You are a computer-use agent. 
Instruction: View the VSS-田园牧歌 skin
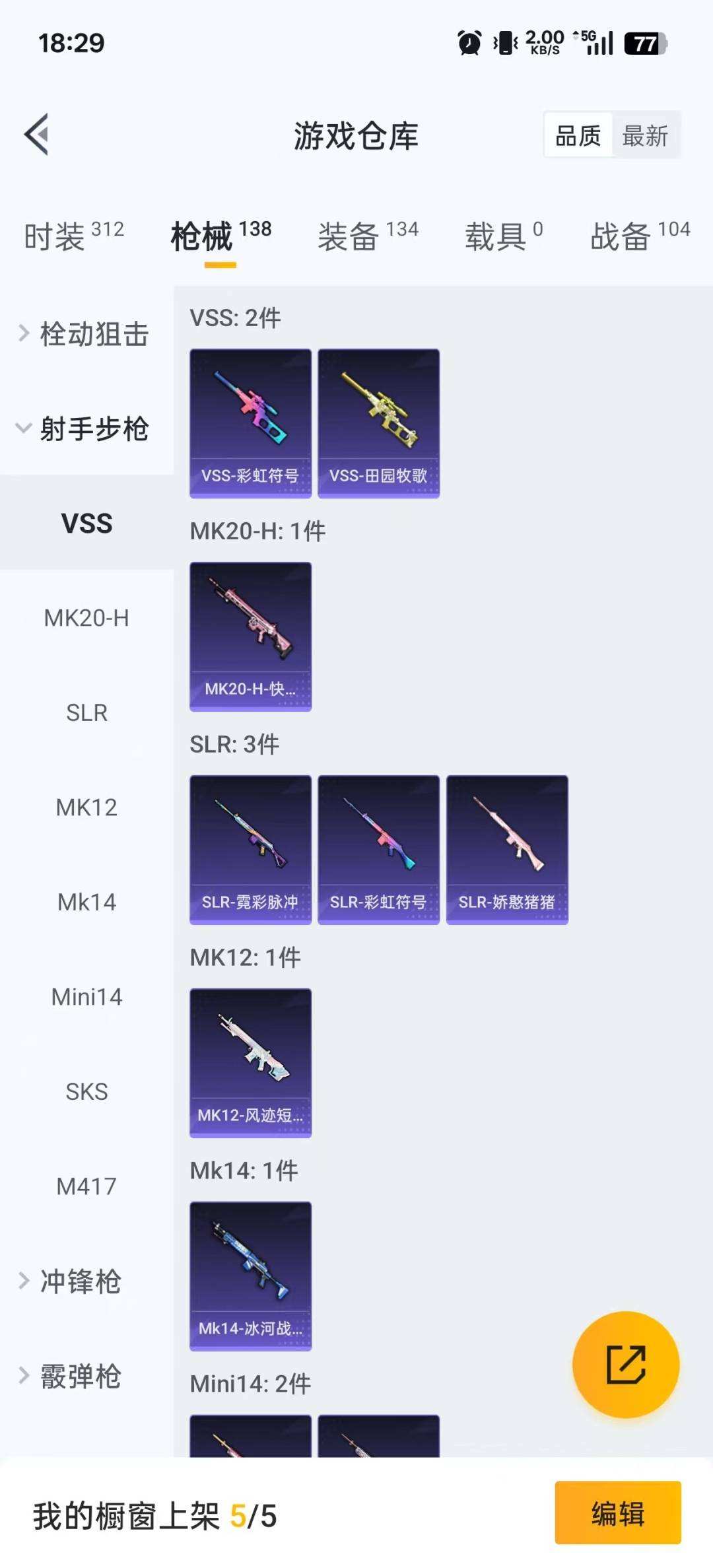378,423
